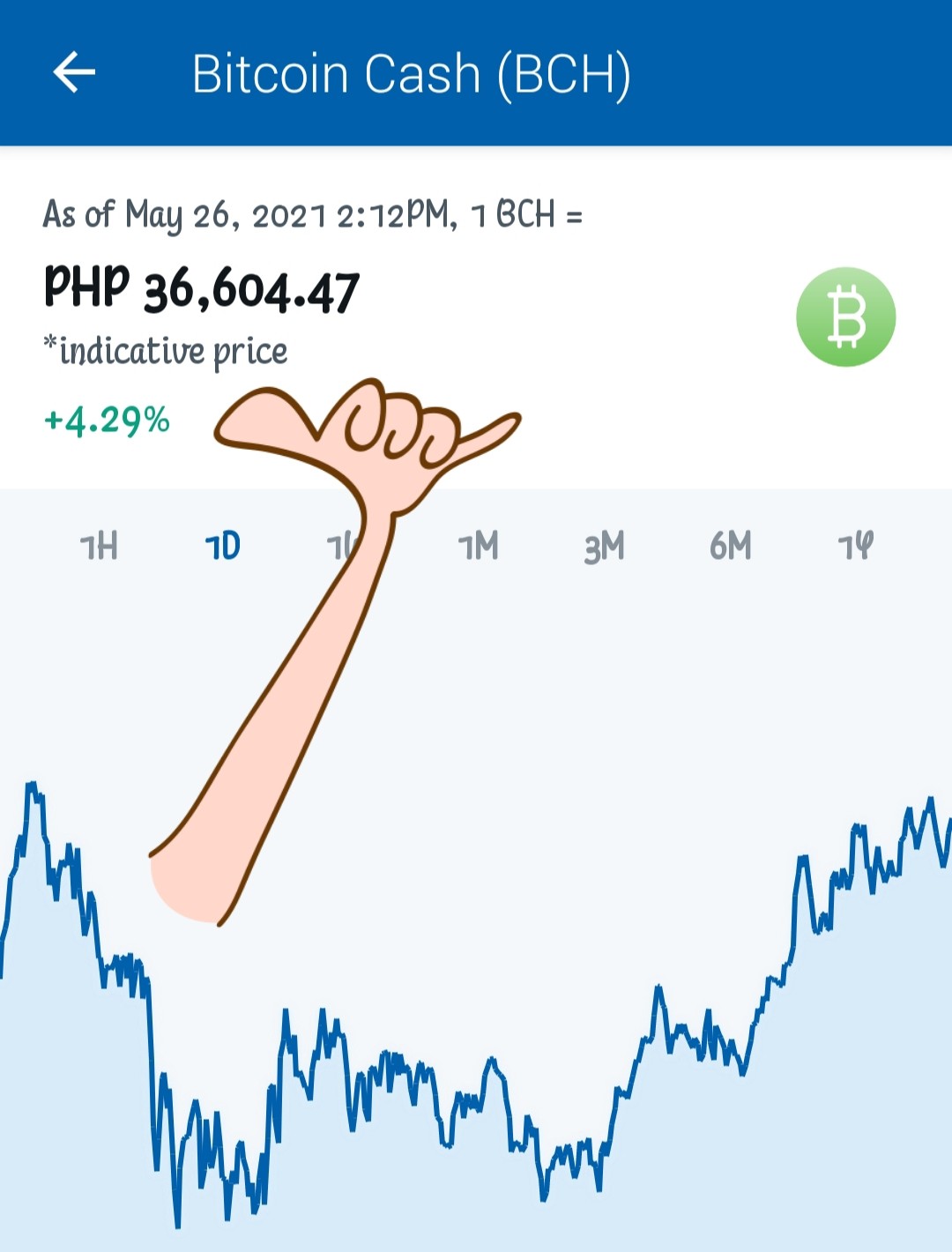Switch the chart to 1H range

[99, 547]
